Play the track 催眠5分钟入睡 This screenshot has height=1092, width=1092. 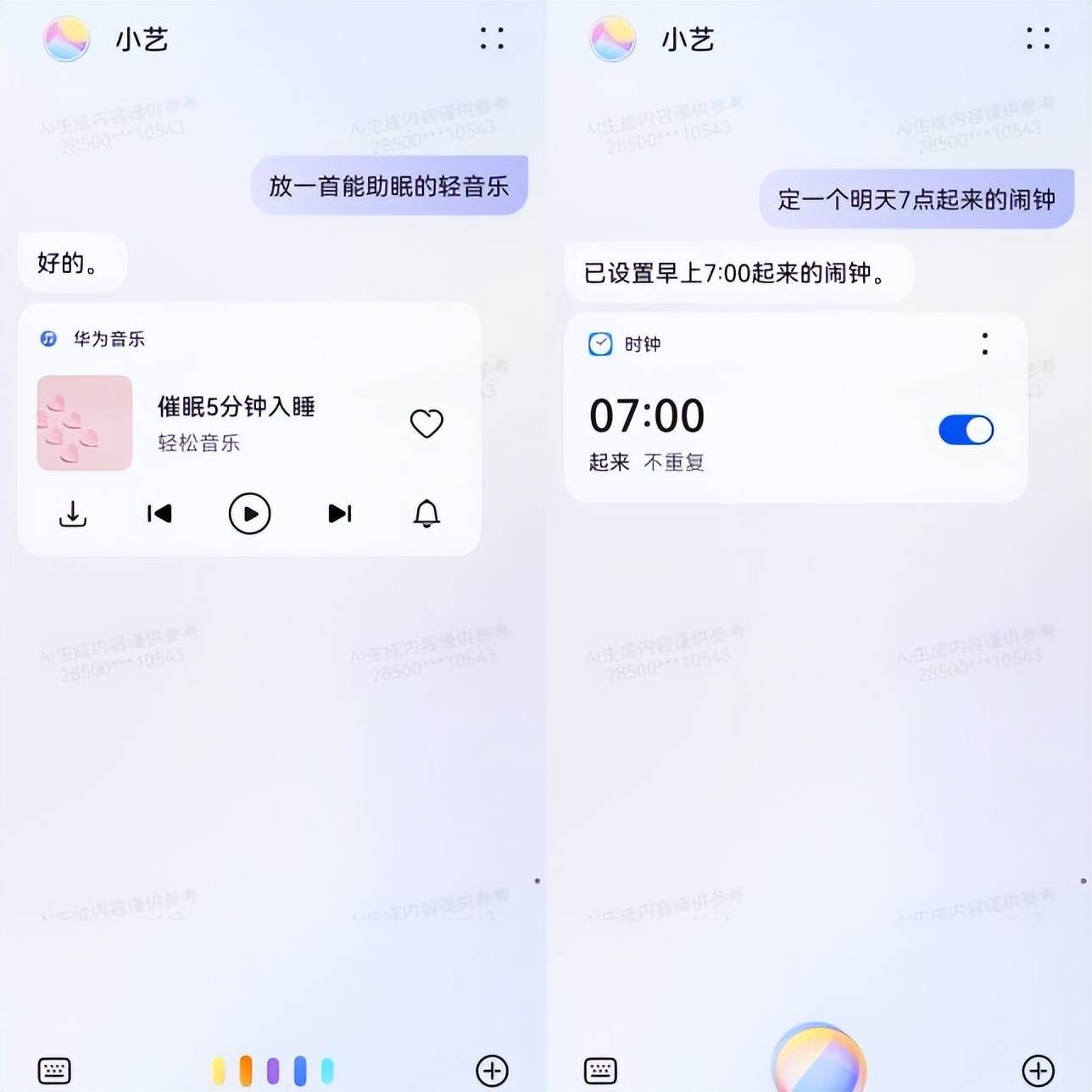tap(249, 514)
